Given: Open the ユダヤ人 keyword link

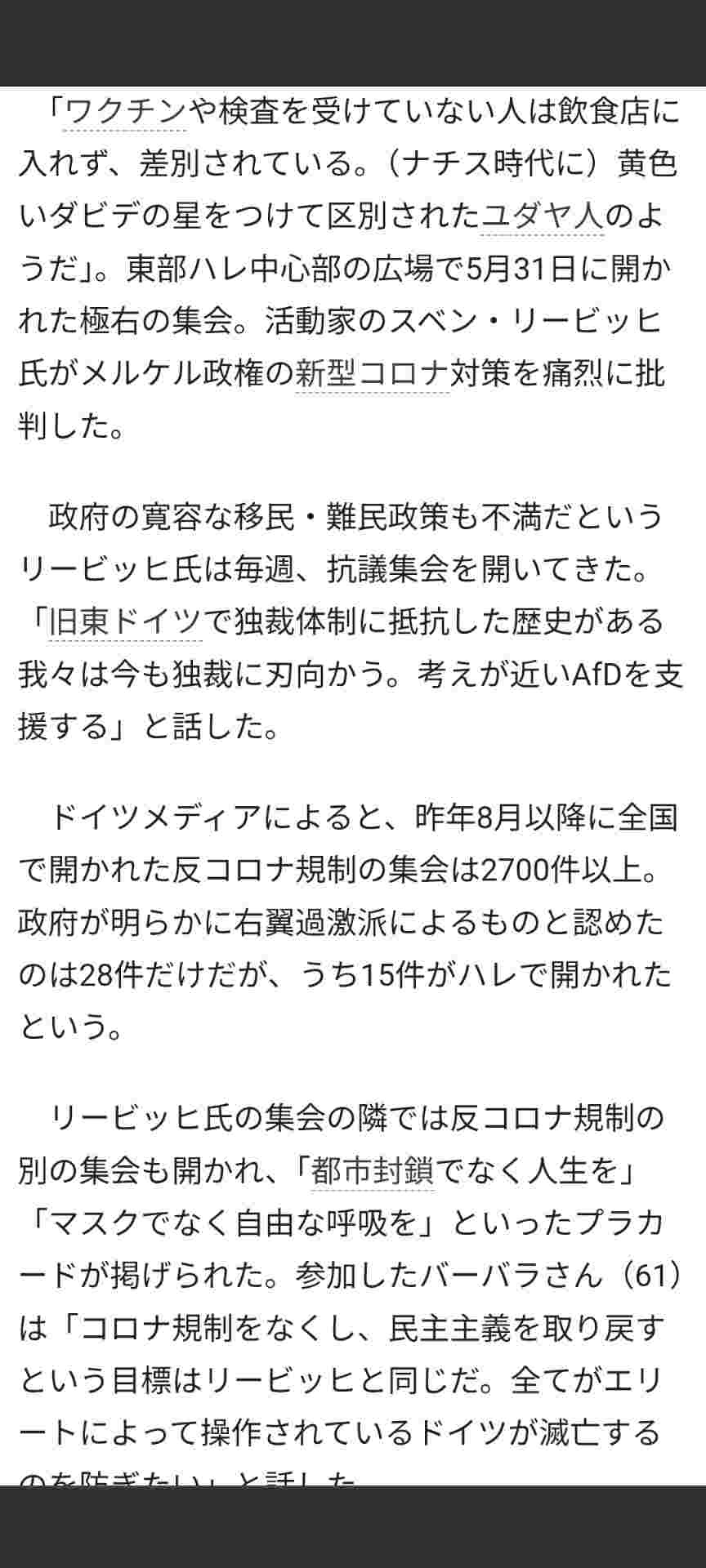Looking at the screenshot, I should [542, 216].
